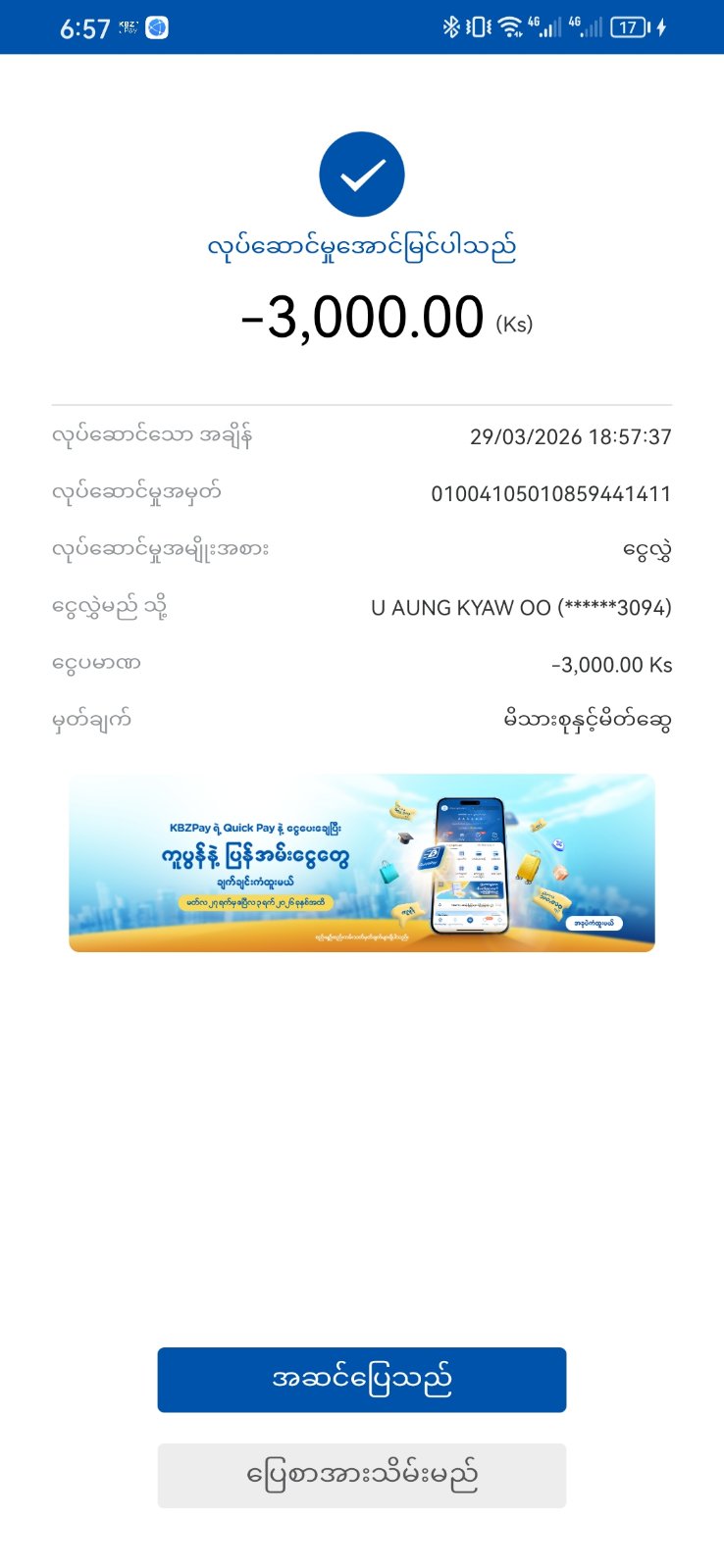Open the KBZPay Quick Pay promo banner
The height and width of the screenshot is (1568, 724).
pos(361,863)
